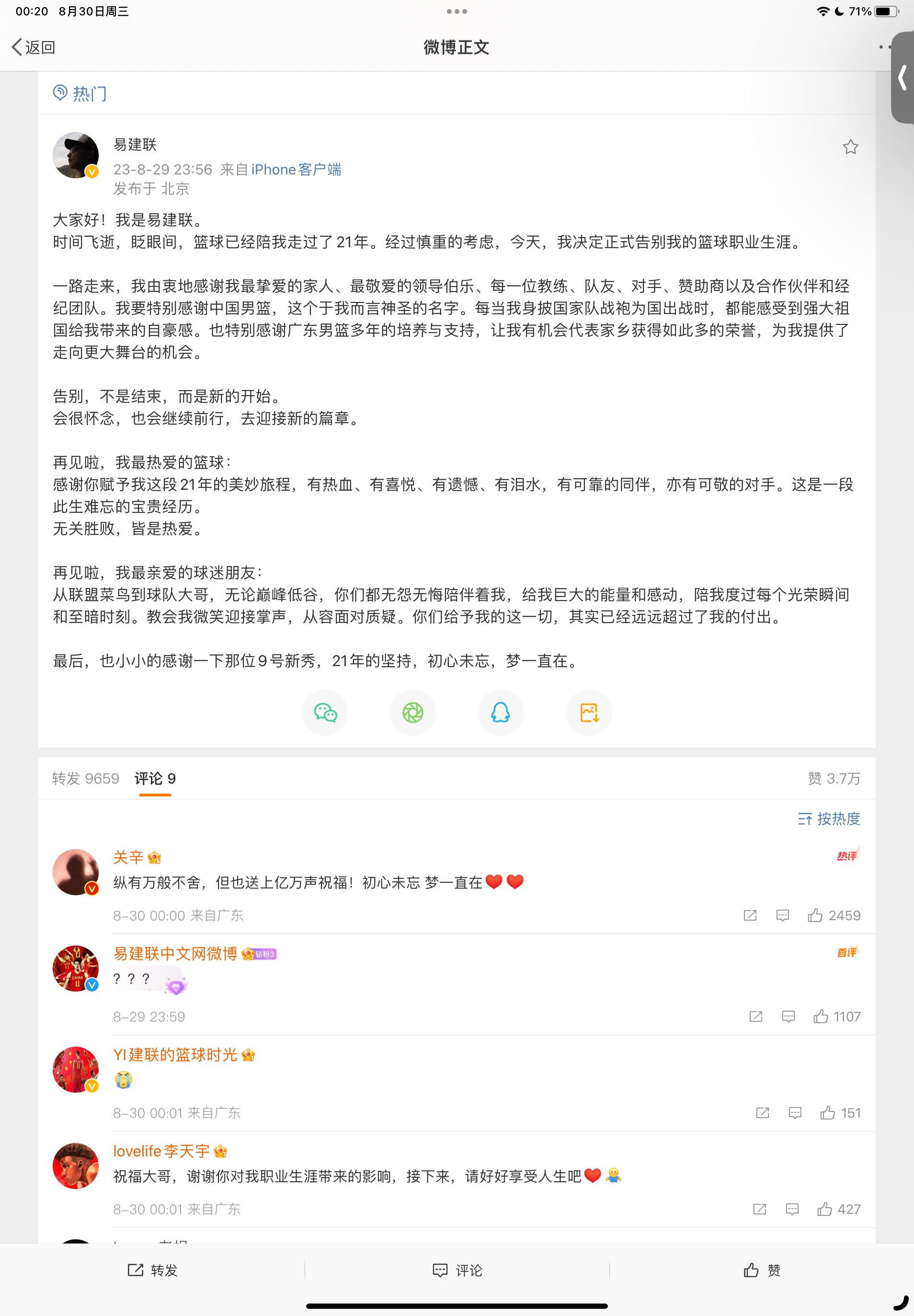Share the post to WeChat Moments
The height and width of the screenshot is (1316, 914).
(413, 713)
